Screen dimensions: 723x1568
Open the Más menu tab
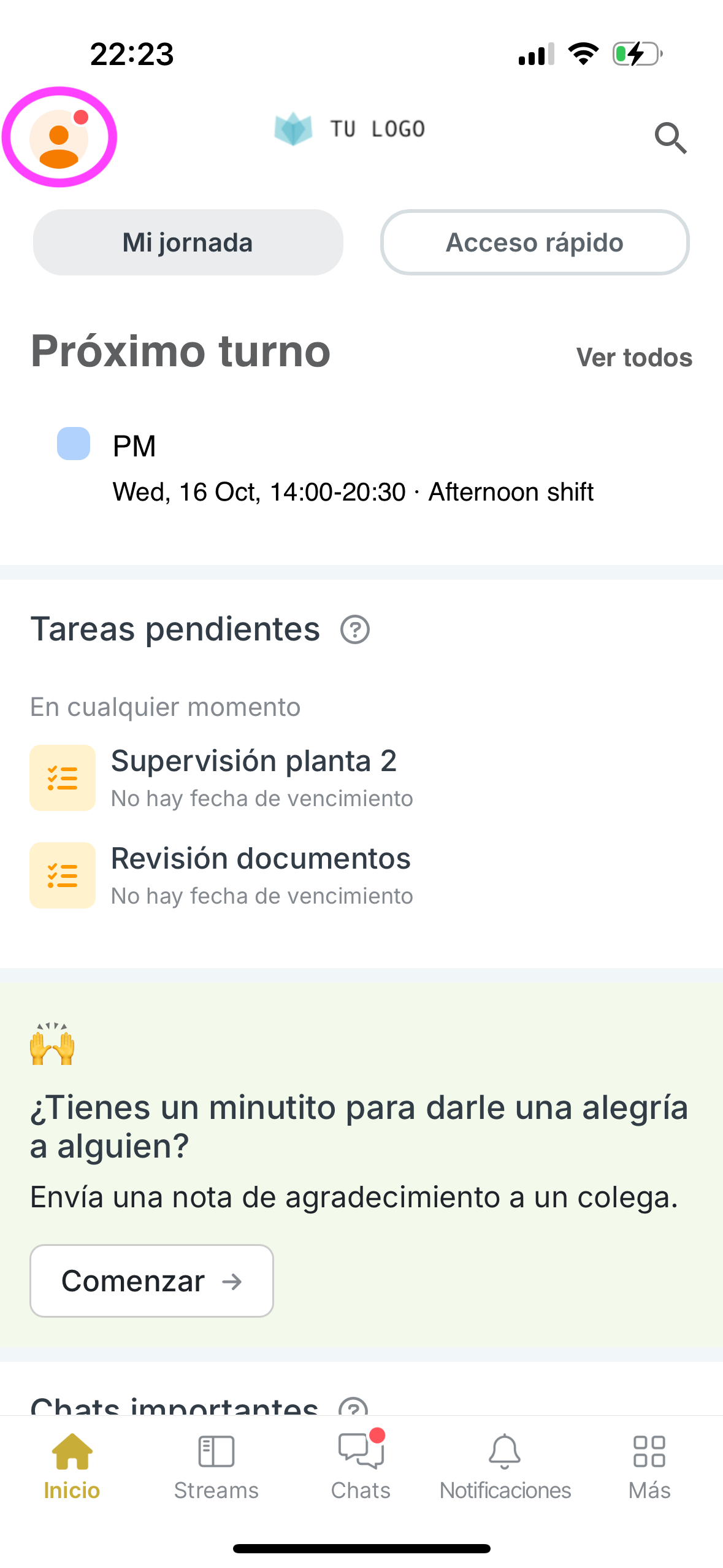(649, 1467)
